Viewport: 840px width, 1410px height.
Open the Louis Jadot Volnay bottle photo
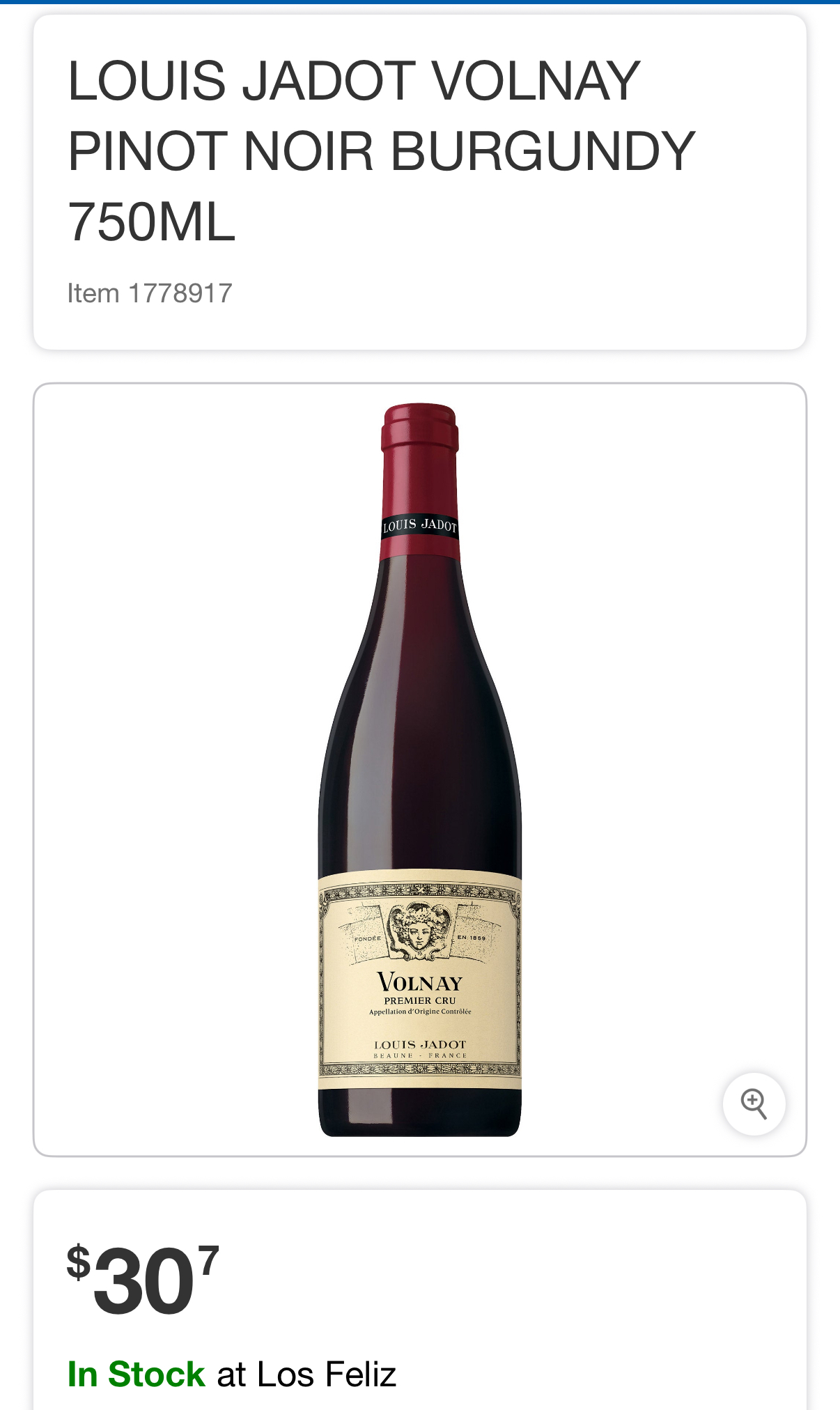click(420, 769)
